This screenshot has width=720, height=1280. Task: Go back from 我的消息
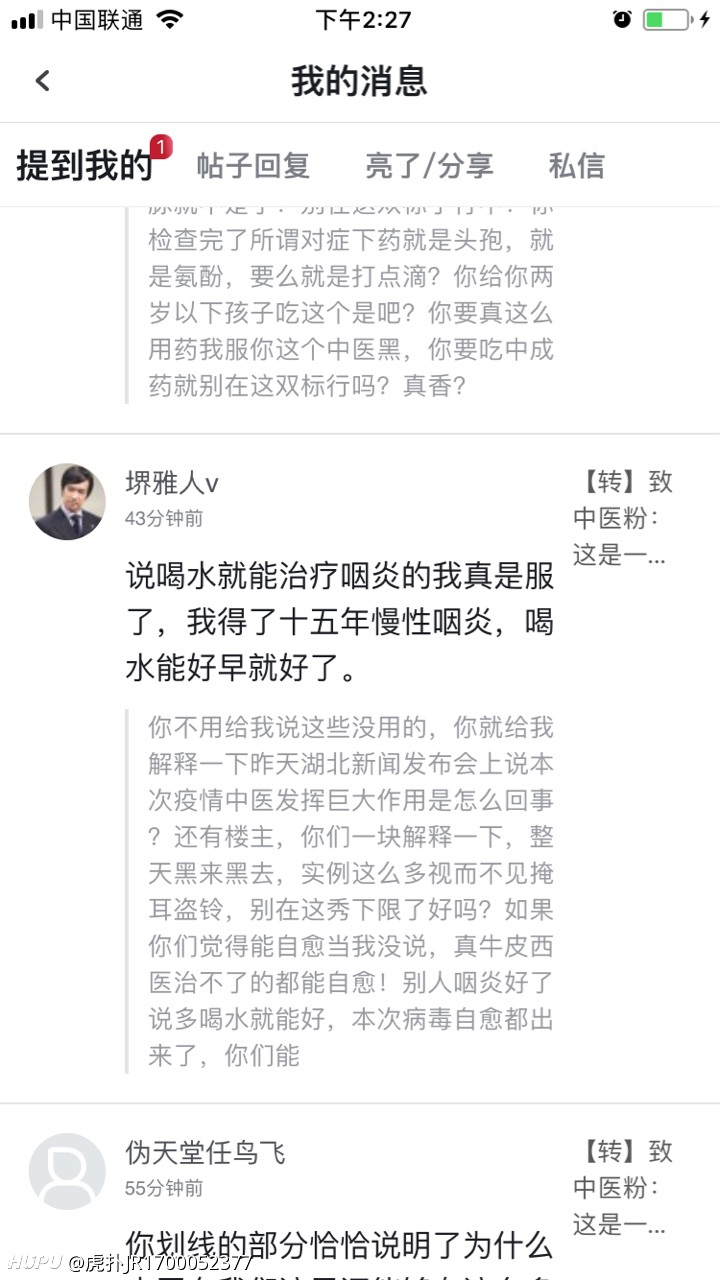click(x=42, y=81)
